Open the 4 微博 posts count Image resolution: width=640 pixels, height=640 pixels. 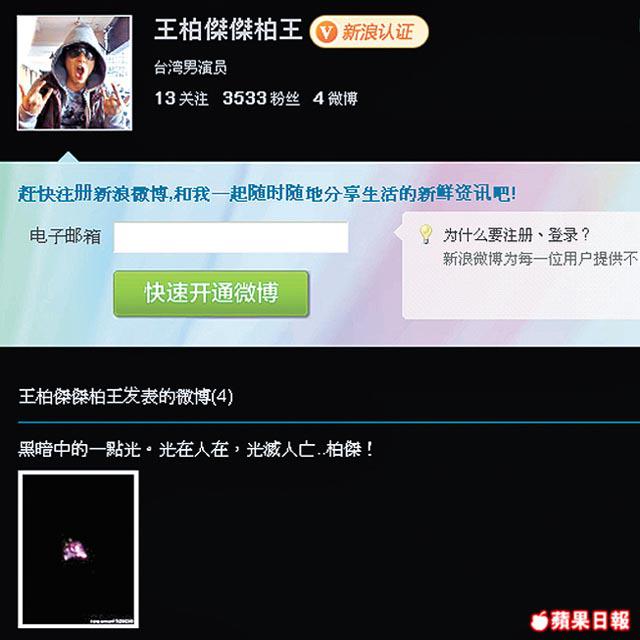334,98
